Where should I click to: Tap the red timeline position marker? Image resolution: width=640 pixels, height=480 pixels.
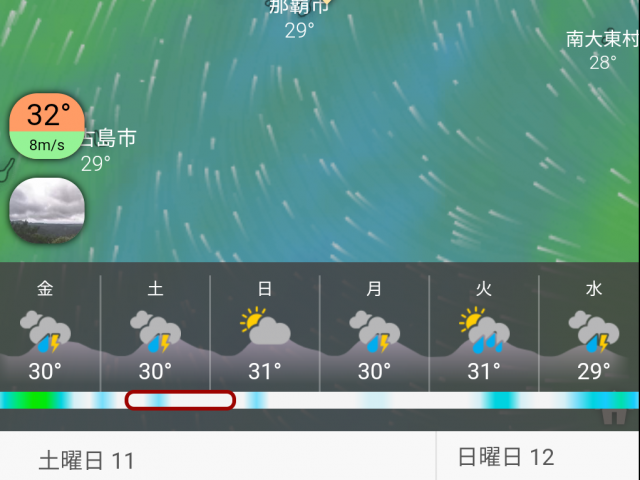pos(180,400)
